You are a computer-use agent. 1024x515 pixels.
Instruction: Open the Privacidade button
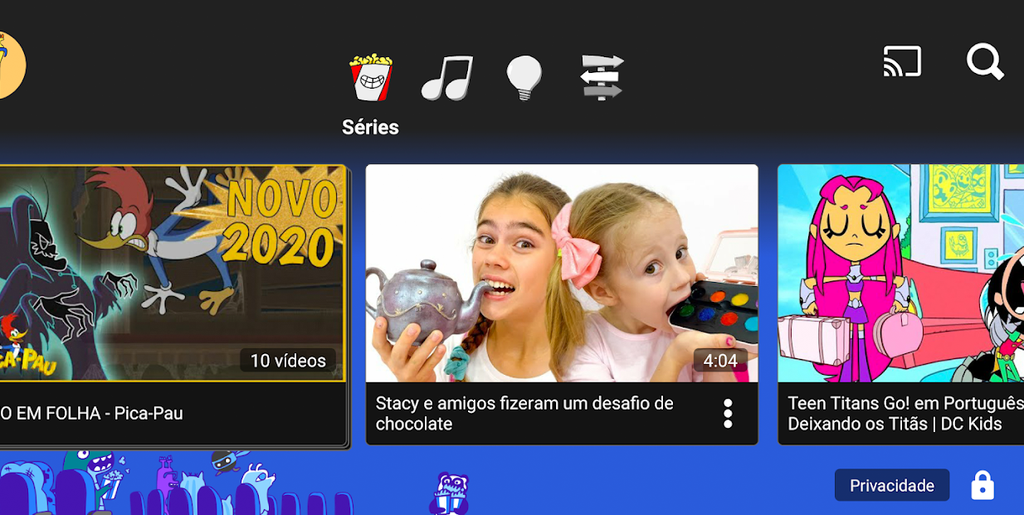pos(892,486)
